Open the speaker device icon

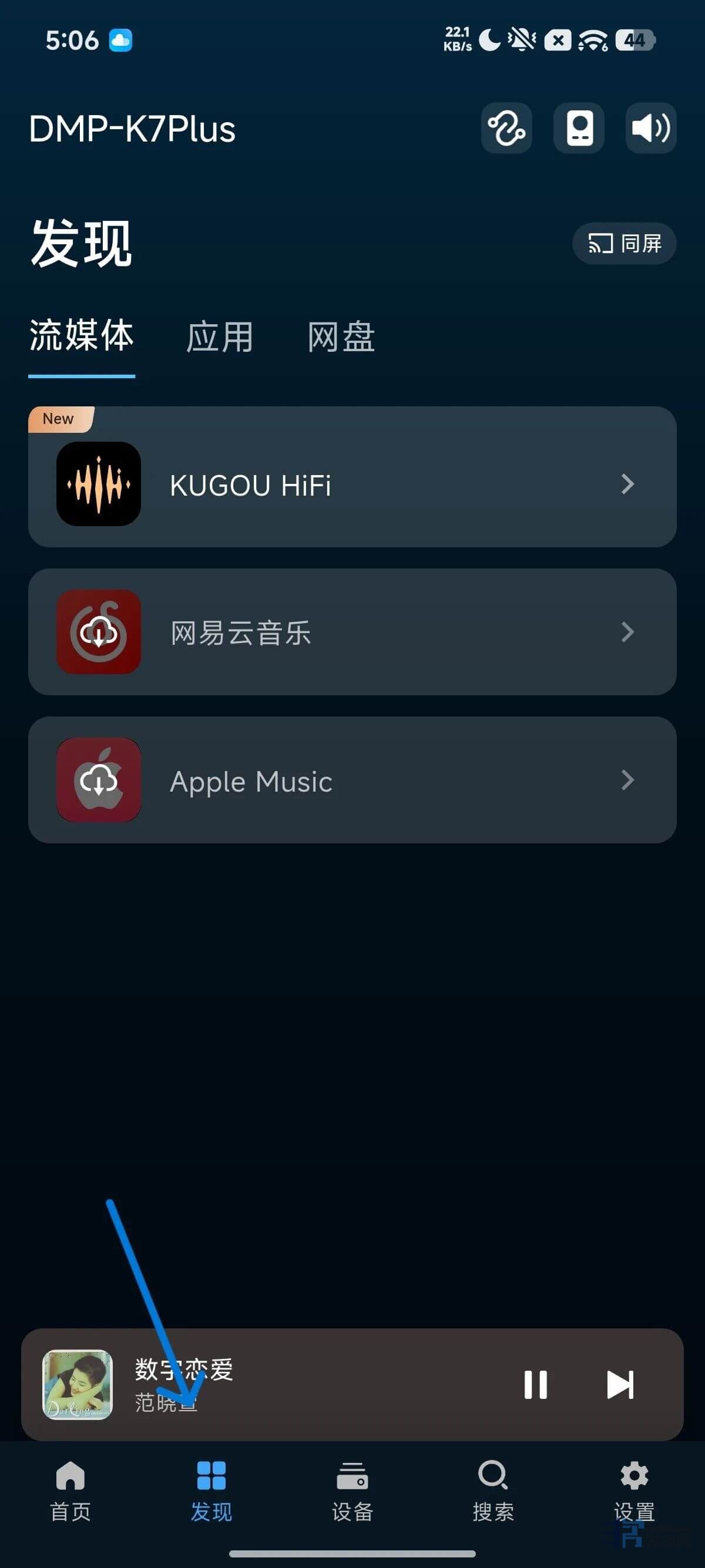(578, 128)
